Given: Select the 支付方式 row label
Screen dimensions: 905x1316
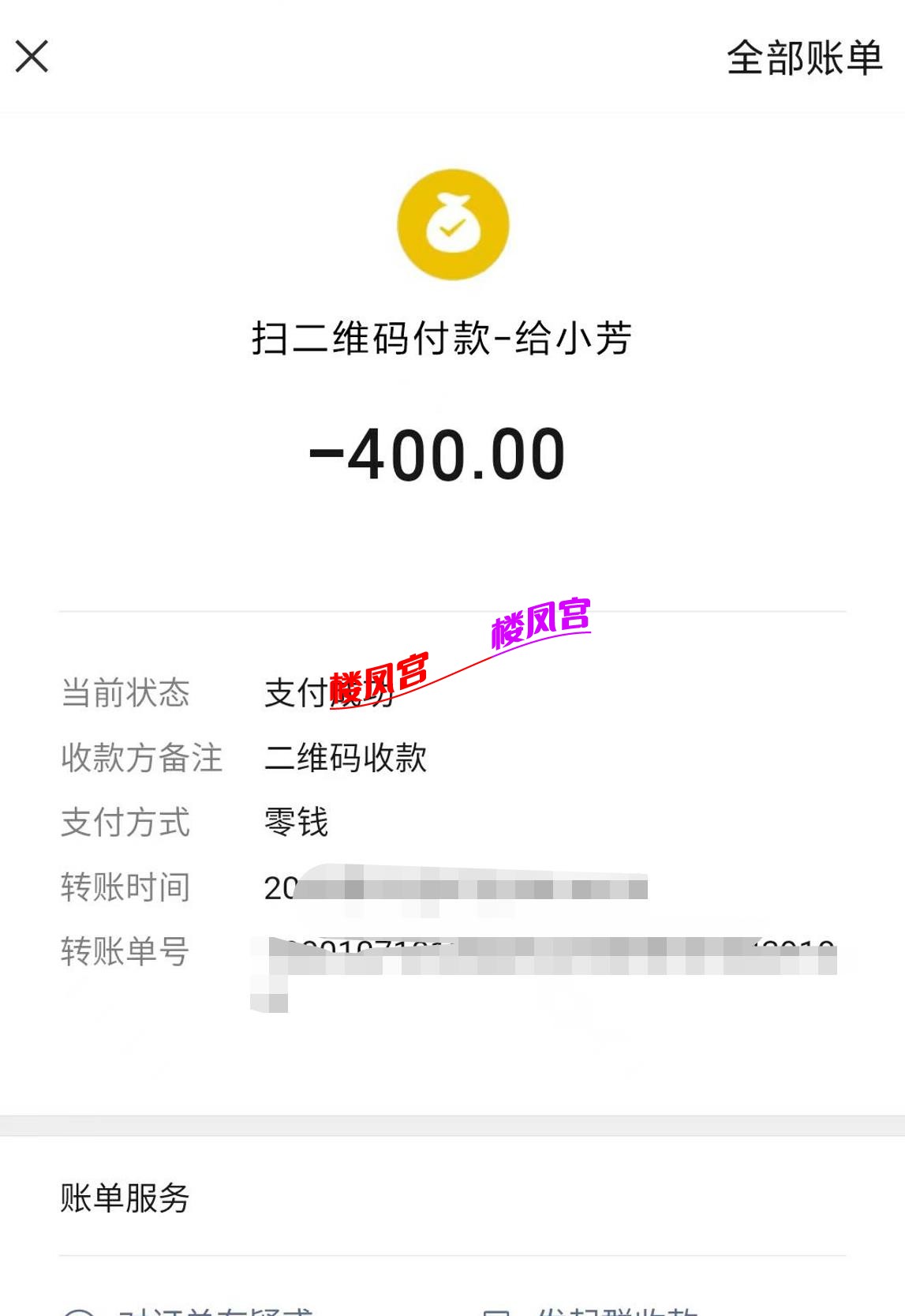Looking at the screenshot, I should 126,823.
